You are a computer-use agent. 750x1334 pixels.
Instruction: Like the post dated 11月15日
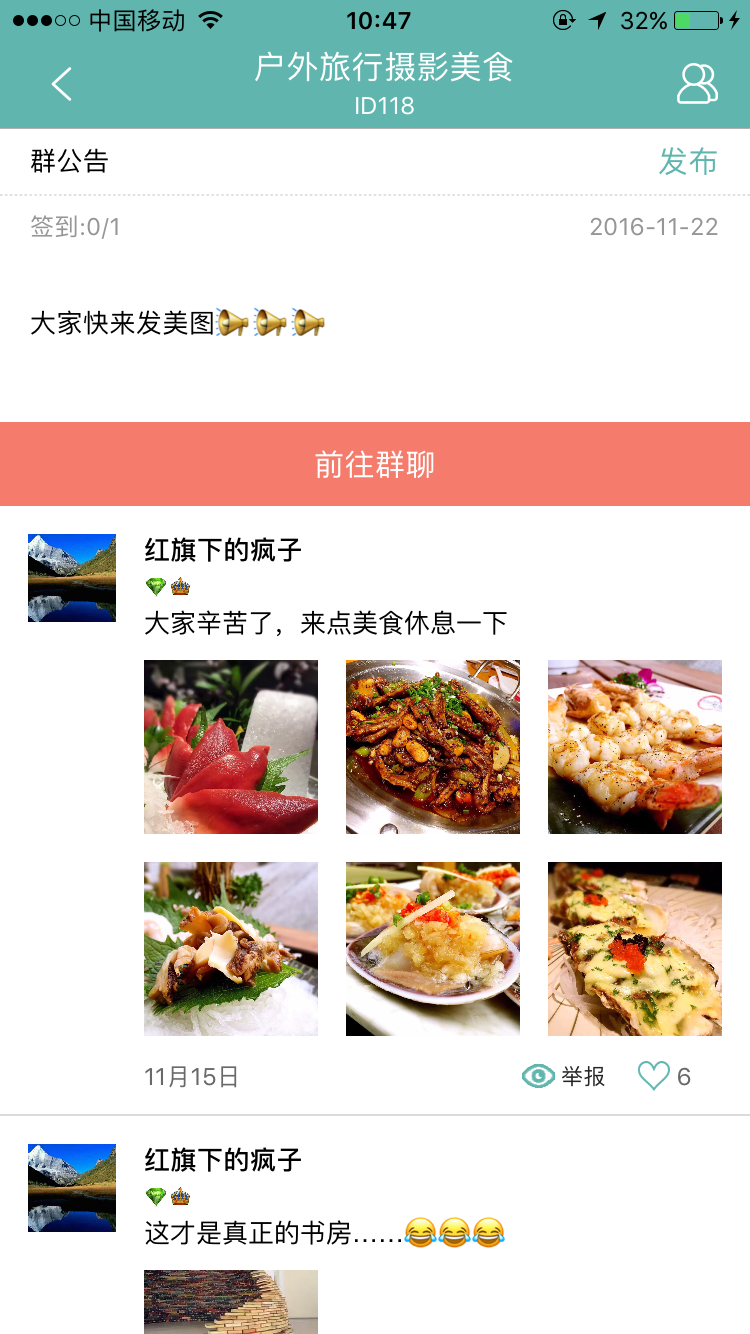pos(654,1076)
